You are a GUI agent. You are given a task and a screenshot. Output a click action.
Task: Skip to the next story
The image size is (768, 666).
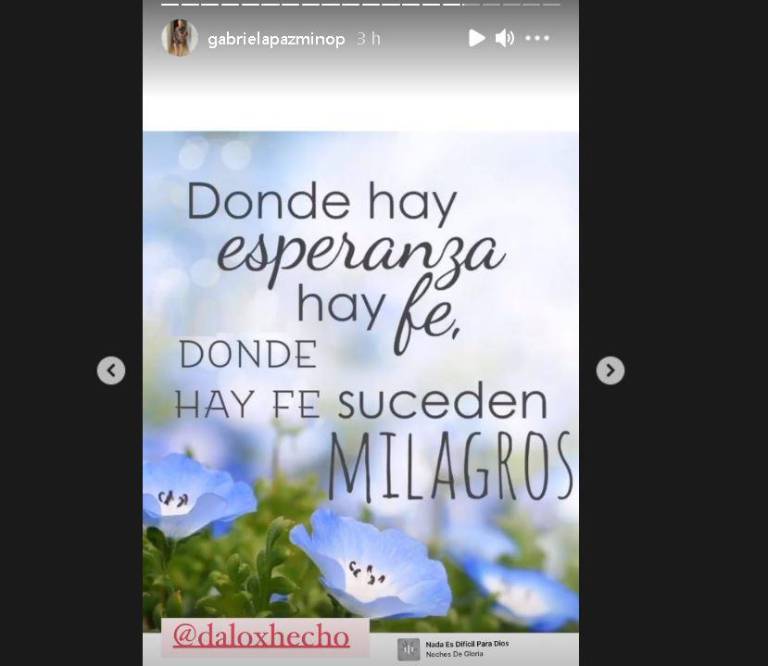pyautogui.click(x=610, y=370)
